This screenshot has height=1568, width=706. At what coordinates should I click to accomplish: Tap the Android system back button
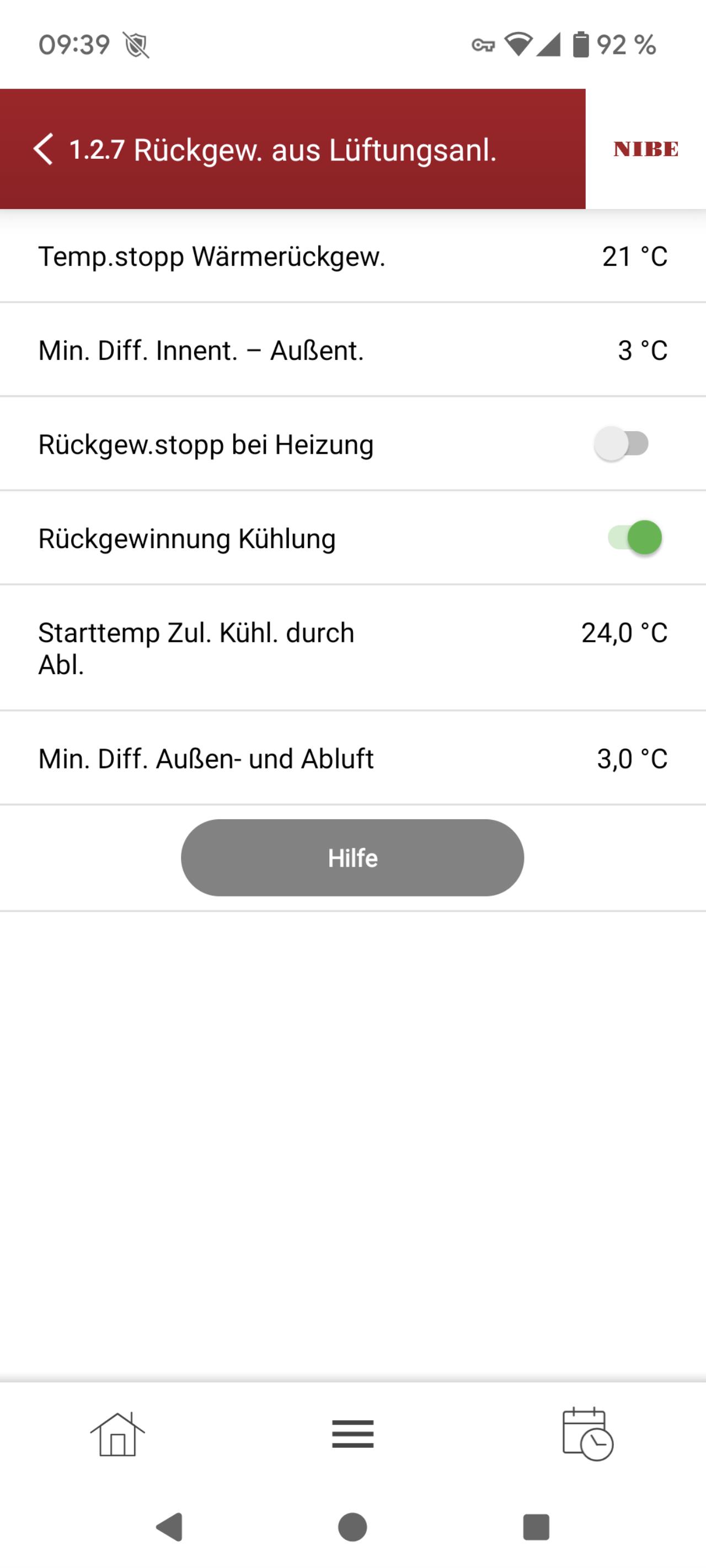(x=169, y=1527)
